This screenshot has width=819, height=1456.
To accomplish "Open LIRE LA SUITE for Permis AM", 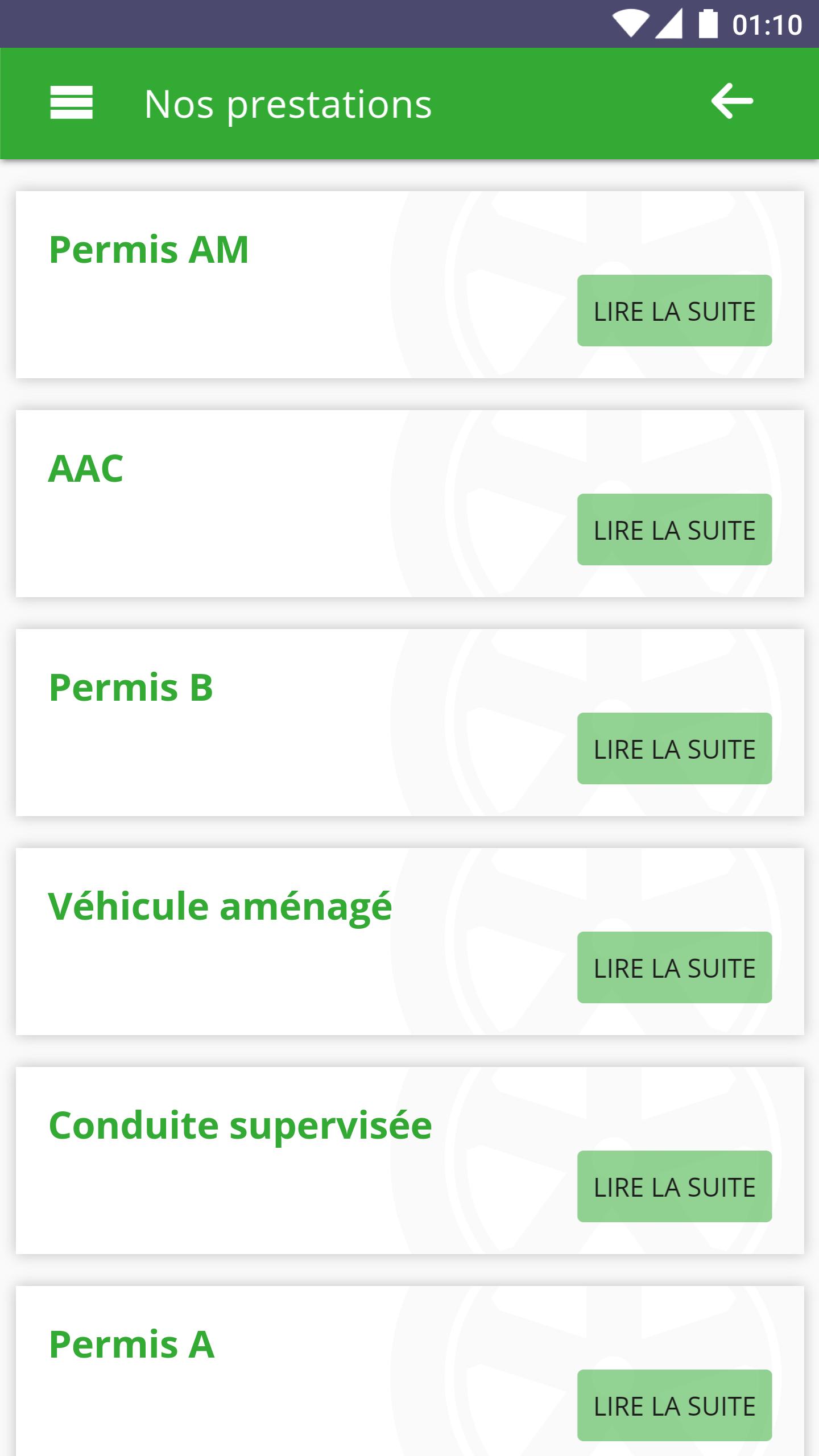I will coord(674,311).
